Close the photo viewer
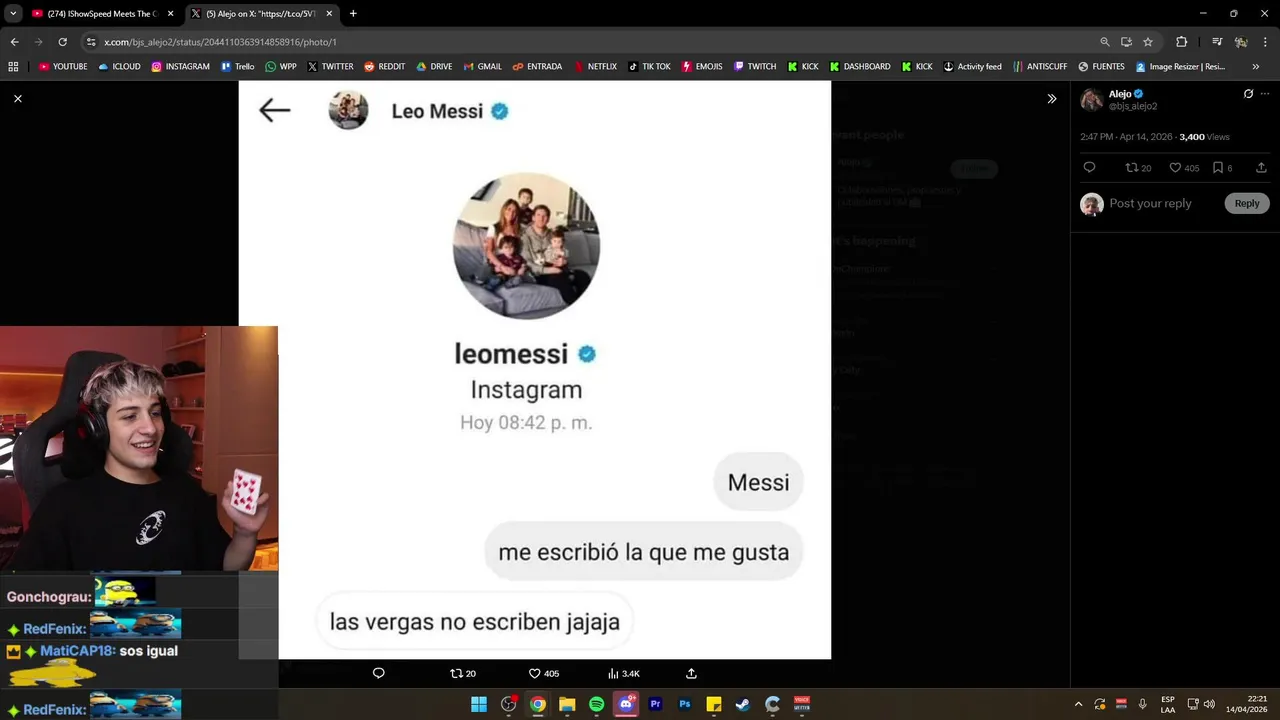This screenshot has height=720, width=1280. pyautogui.click(x=18, y=98)
